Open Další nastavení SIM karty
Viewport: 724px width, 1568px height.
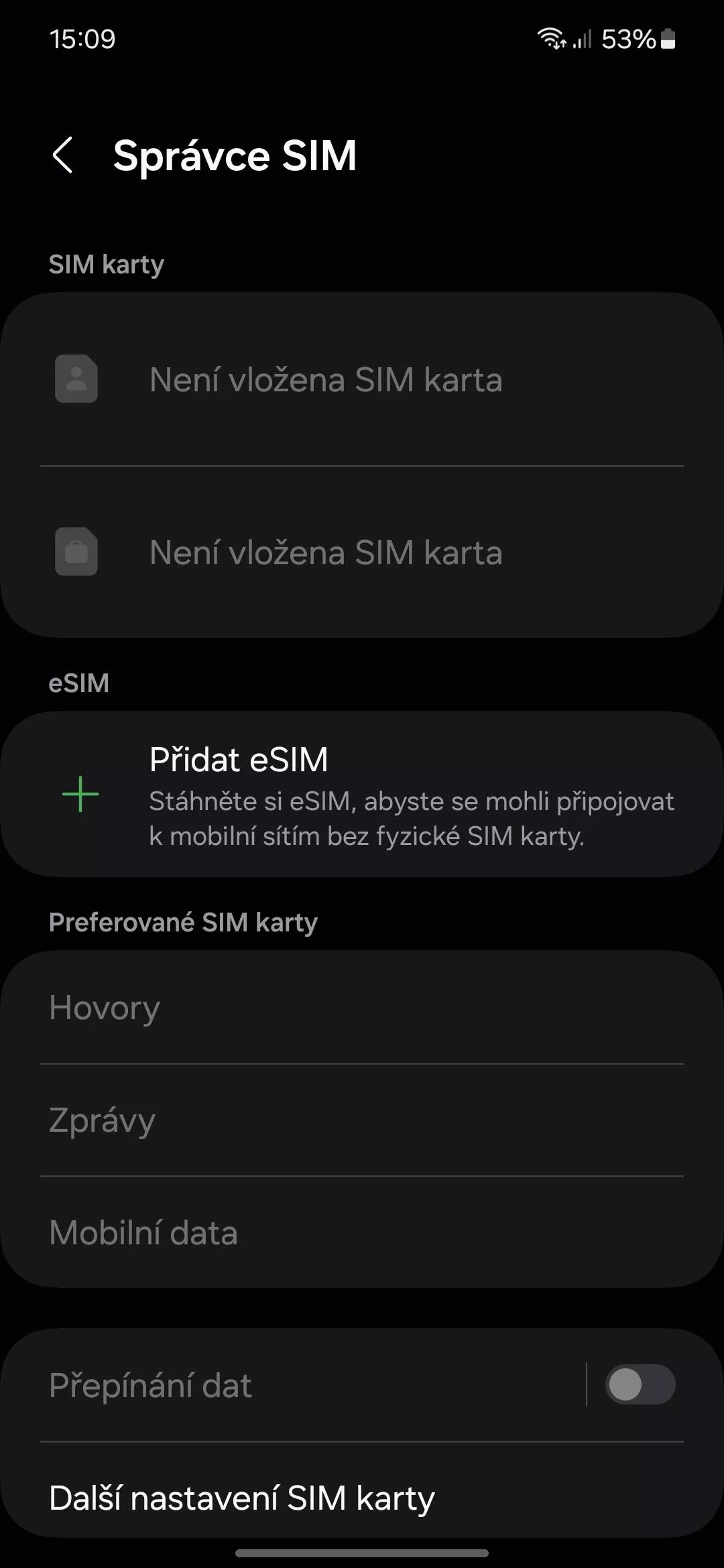(362, 1498)
